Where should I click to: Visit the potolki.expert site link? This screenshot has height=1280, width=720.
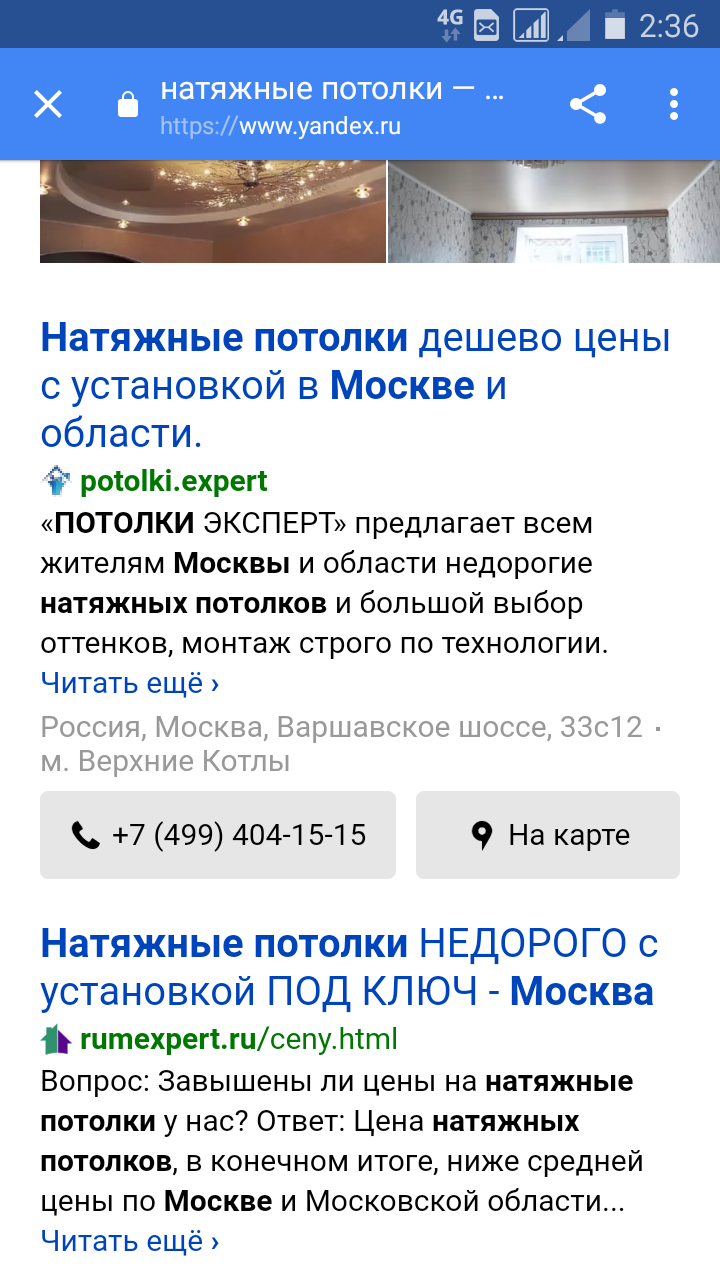coord(173,481)
